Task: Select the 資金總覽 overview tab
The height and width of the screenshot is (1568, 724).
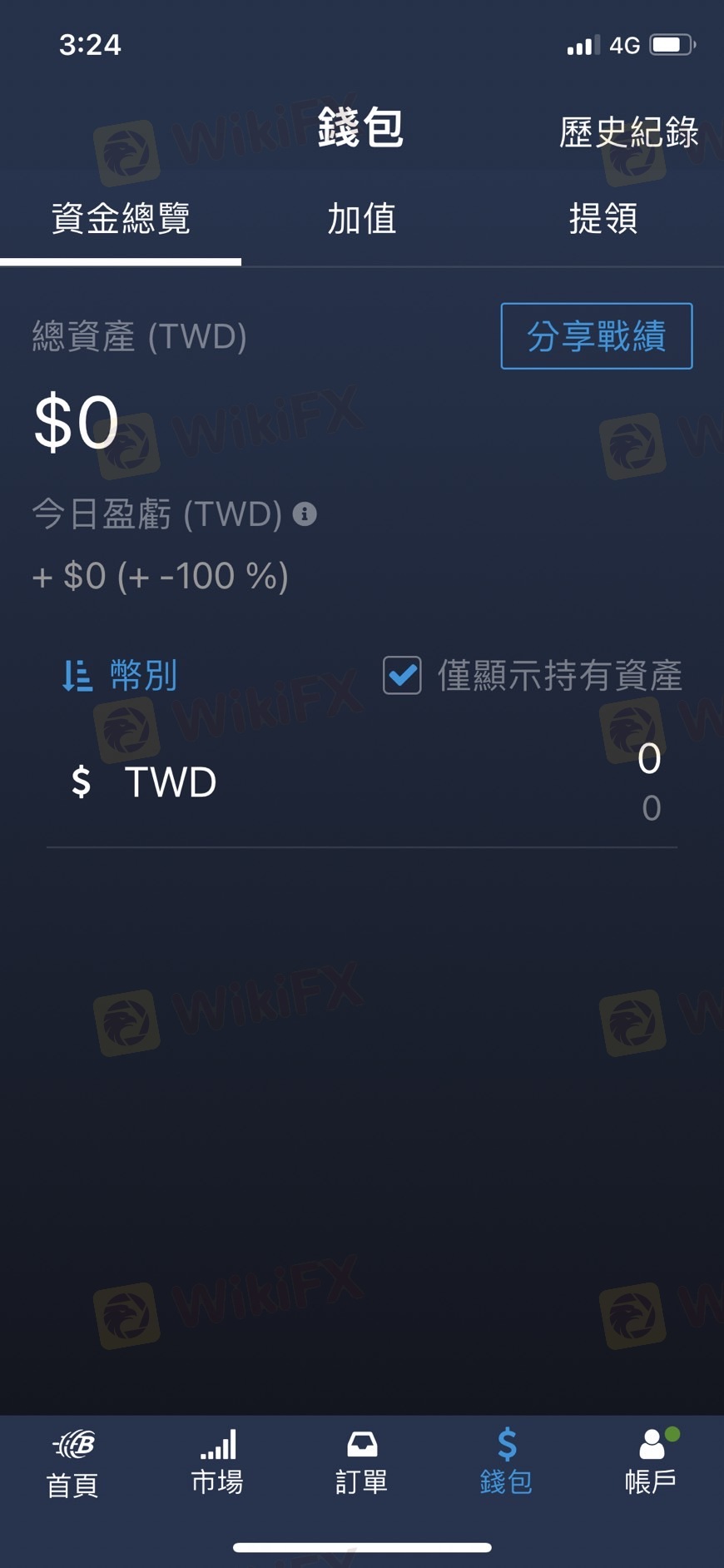Action: (x=121, y=220)
